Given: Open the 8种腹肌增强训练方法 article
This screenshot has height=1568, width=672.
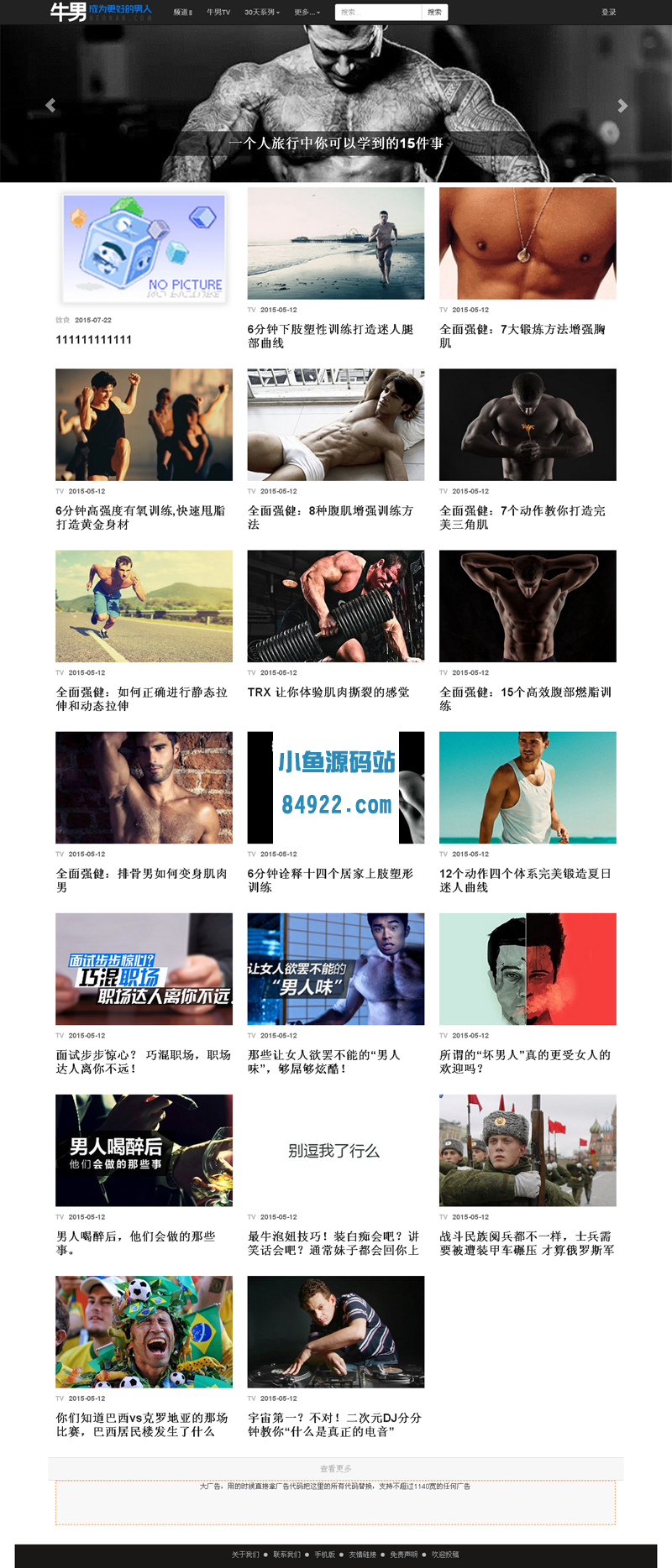Looking at the screenshot, I should (330, 517).
